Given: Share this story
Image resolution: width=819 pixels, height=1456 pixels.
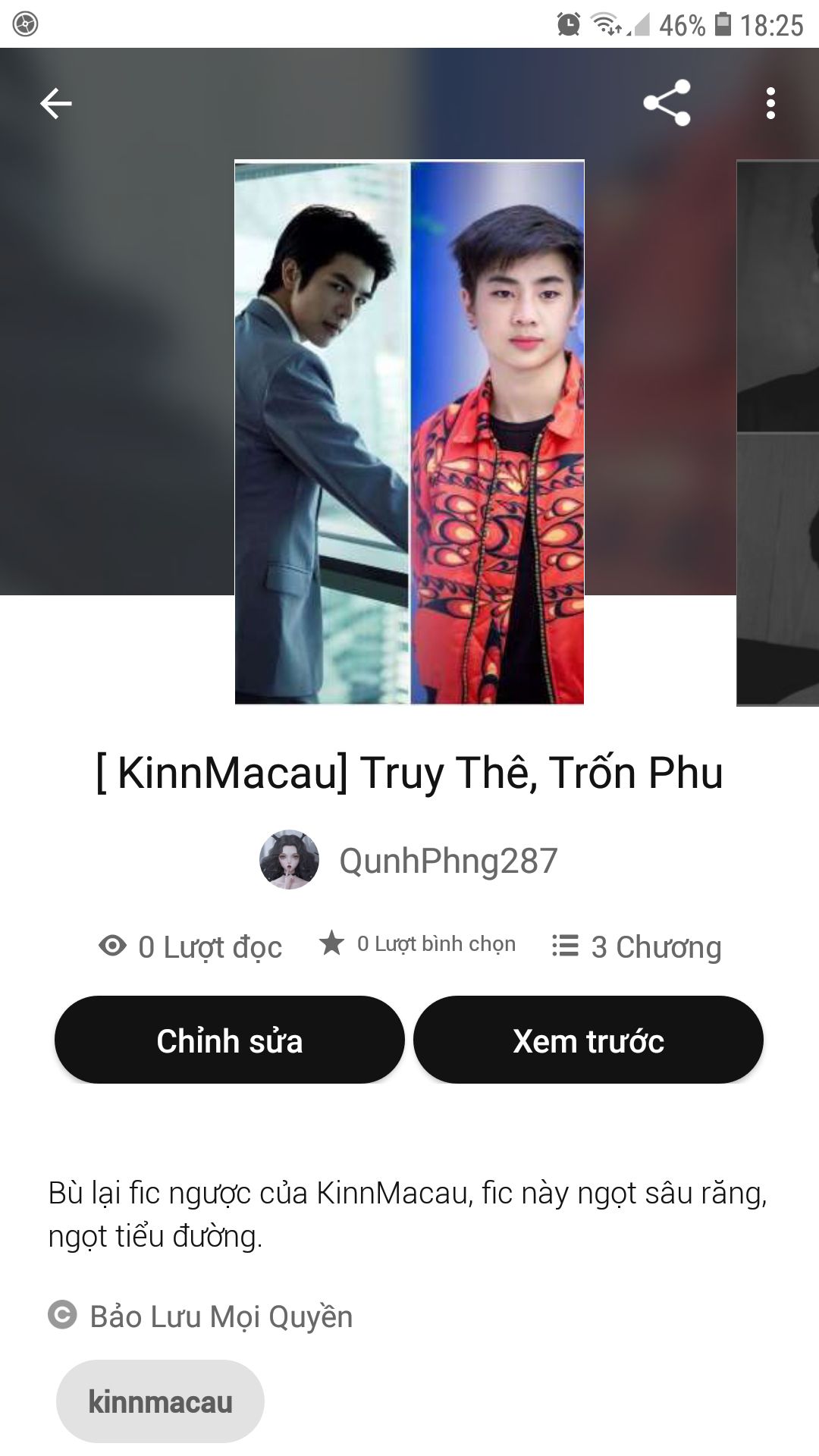Looking at the screenshot, I should pos(667,103).
